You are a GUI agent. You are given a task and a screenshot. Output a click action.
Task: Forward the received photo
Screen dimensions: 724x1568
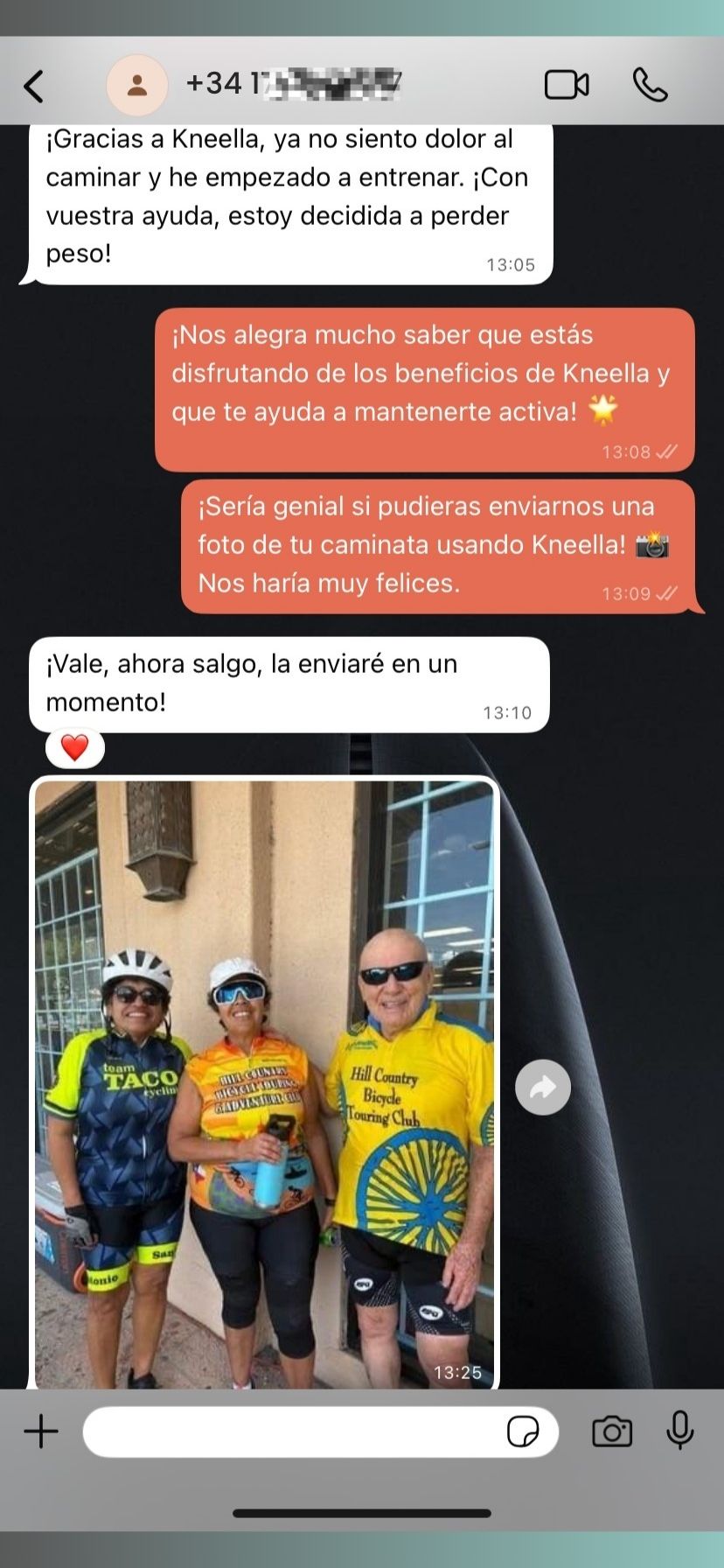pos(543,1088)
